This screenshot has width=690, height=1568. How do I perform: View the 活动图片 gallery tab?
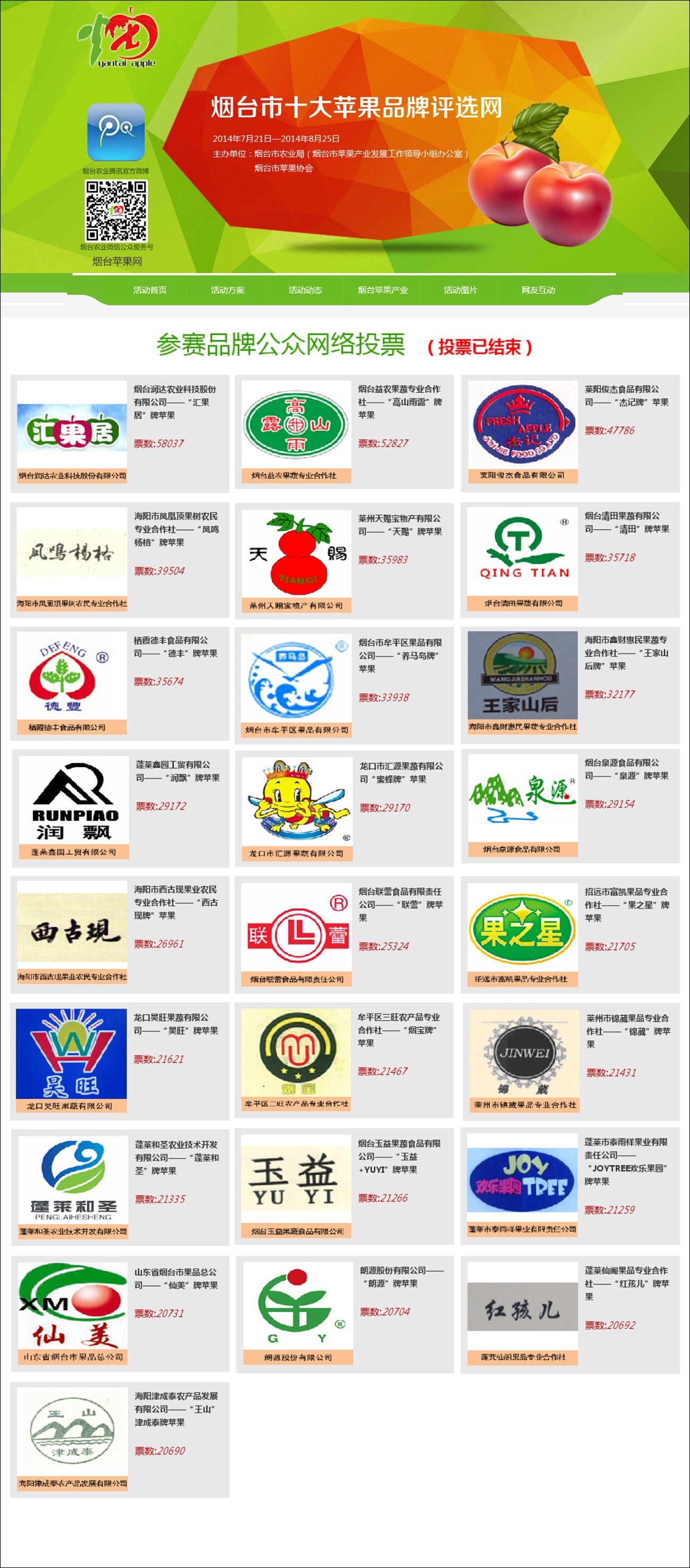point(460,290)
